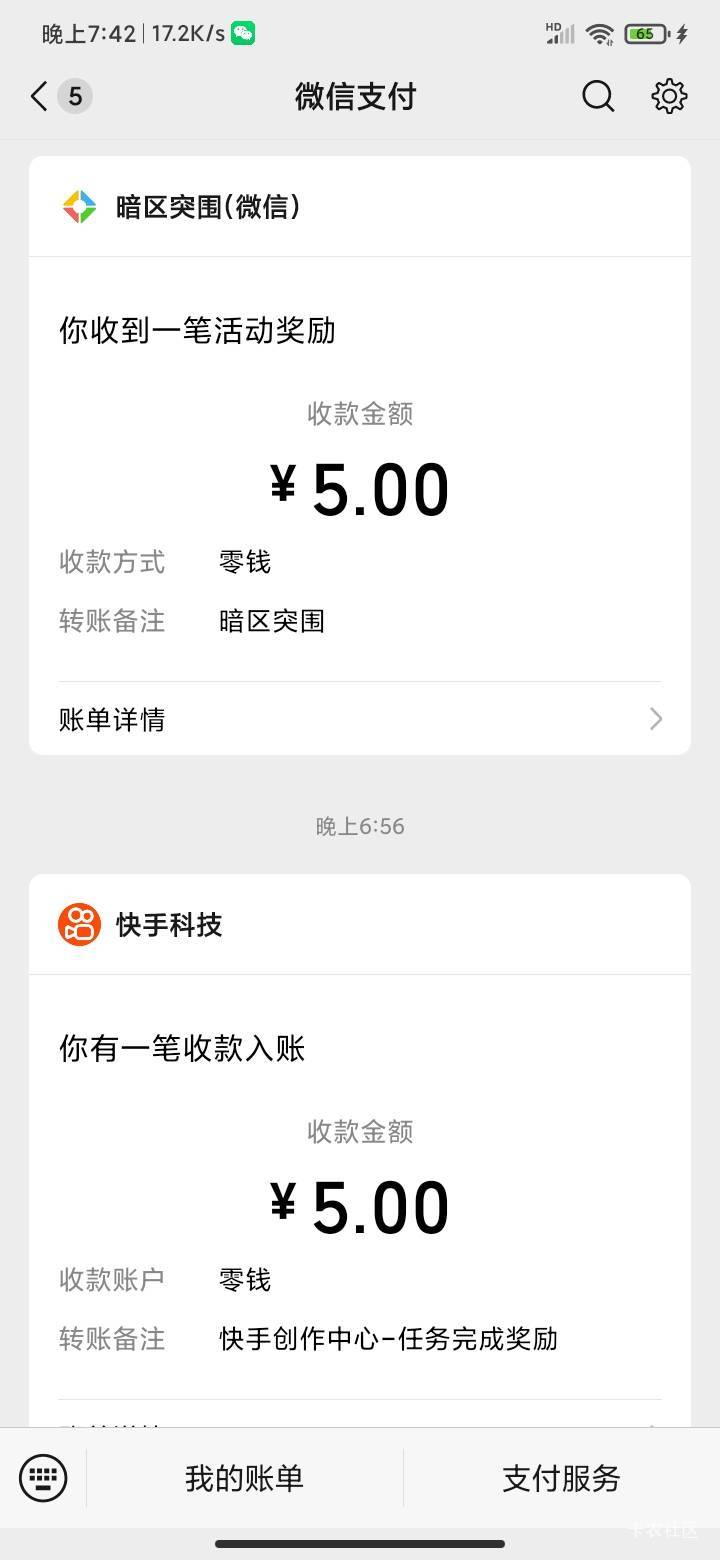Open 支付服务 menu
The width and height of the screenshot is (720, 1560).
click(562, 1478)
